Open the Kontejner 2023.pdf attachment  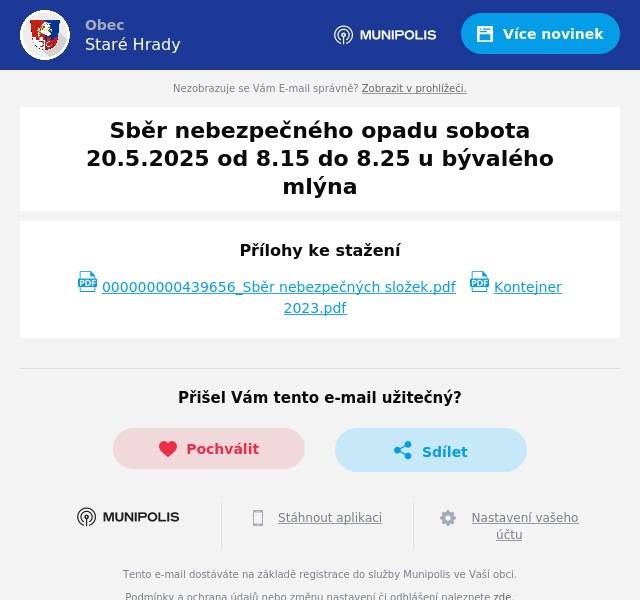(x=527, y=287)
